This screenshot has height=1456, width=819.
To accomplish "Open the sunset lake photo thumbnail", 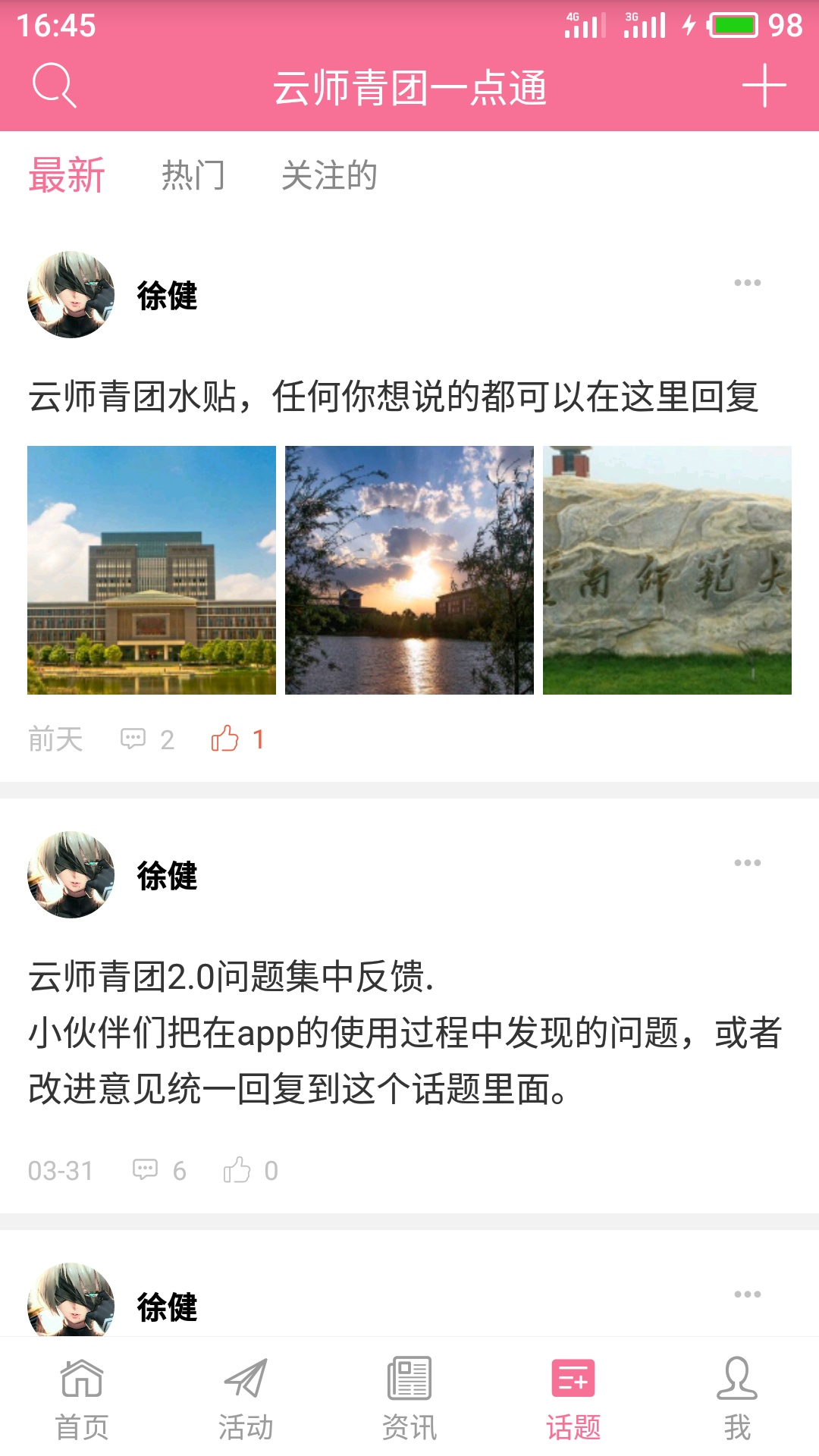I will point(409,570).
